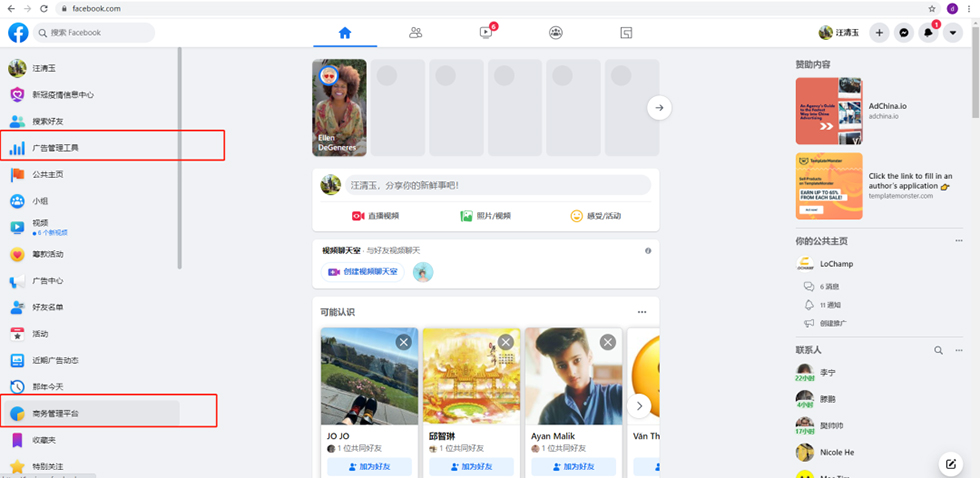Open 广告管理工具 in the sidebar
Viewport: 980px width, 478px height.
click(x=56, y=148)
